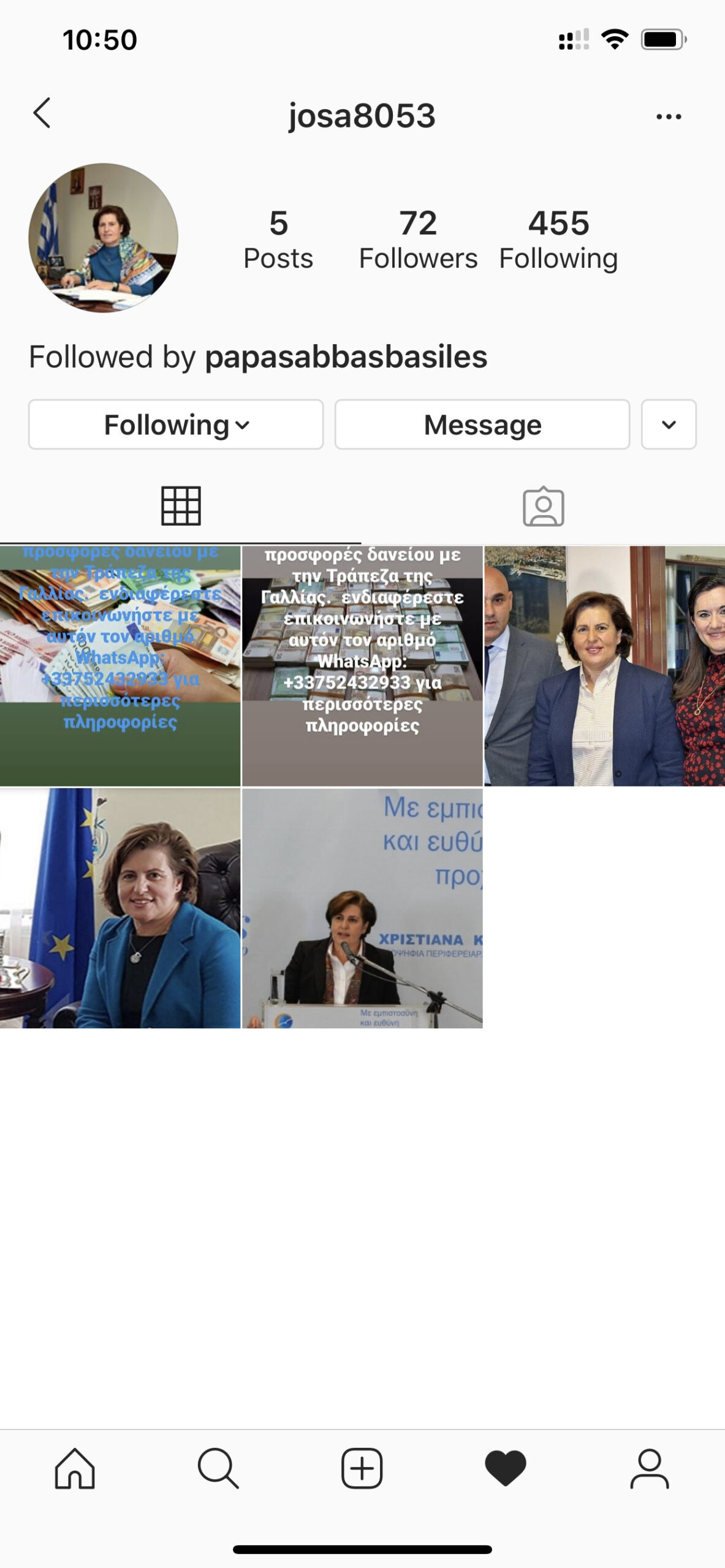
Task: Create a new post
Action: point(362,1468)
